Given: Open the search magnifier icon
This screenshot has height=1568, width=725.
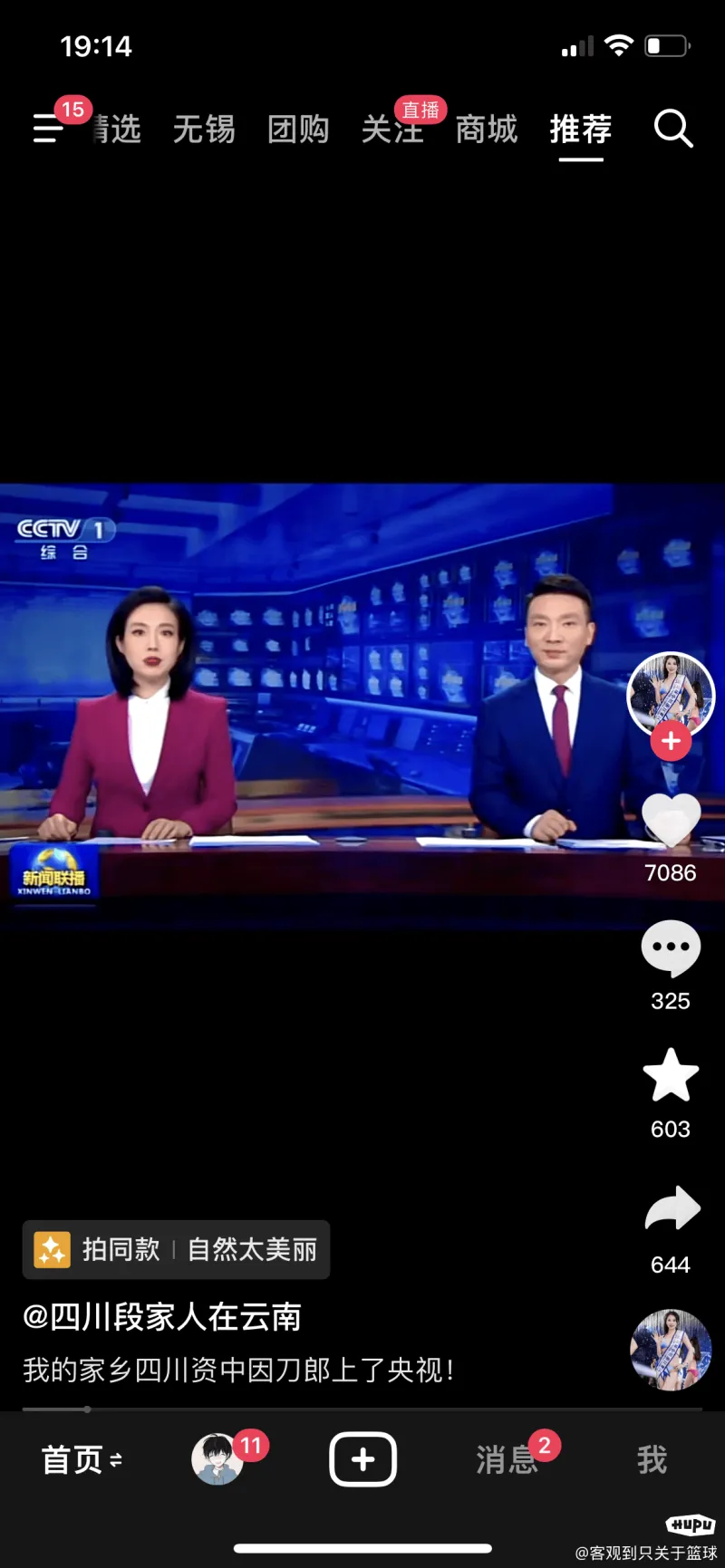Looking at the screenshot, I should click(x=672, y=129).
